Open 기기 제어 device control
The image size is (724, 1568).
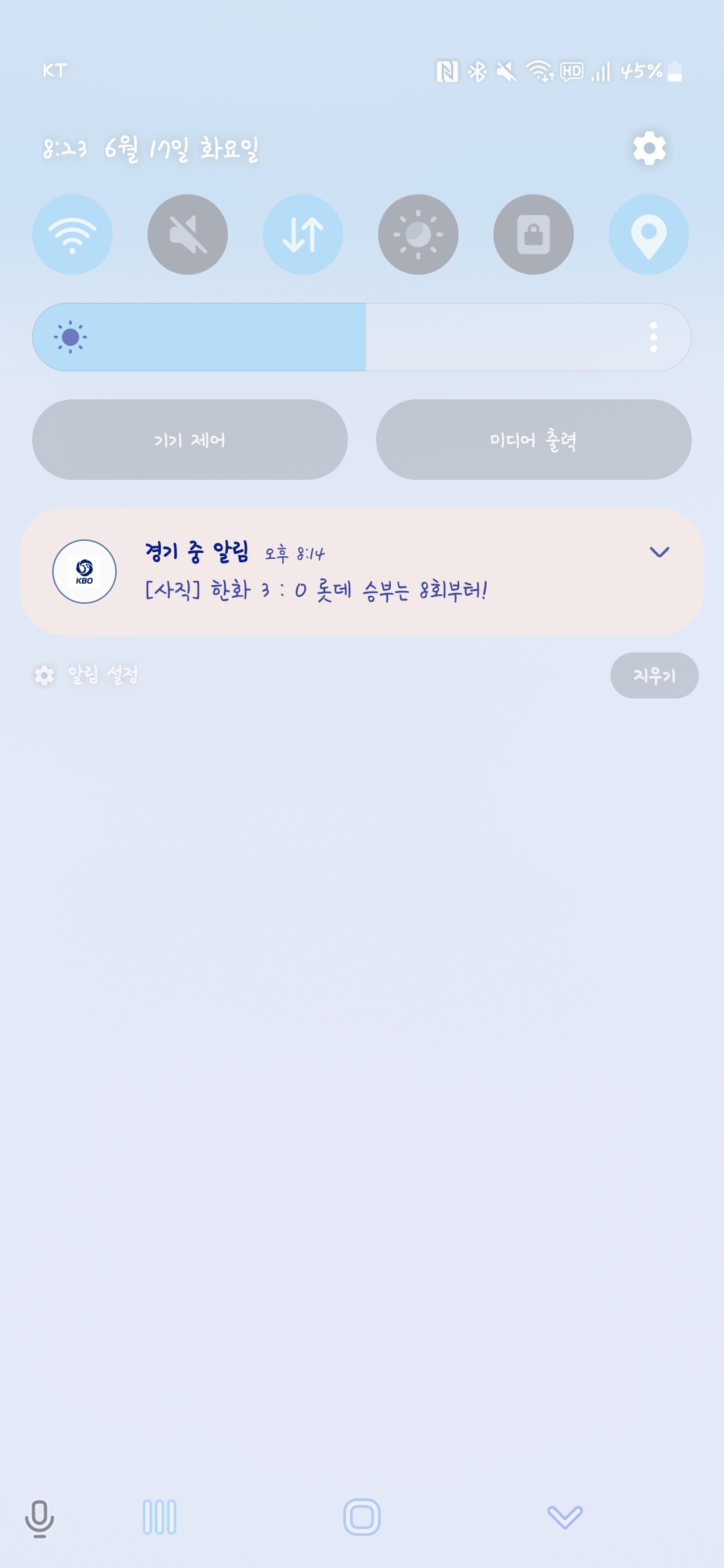click(190, 440)
